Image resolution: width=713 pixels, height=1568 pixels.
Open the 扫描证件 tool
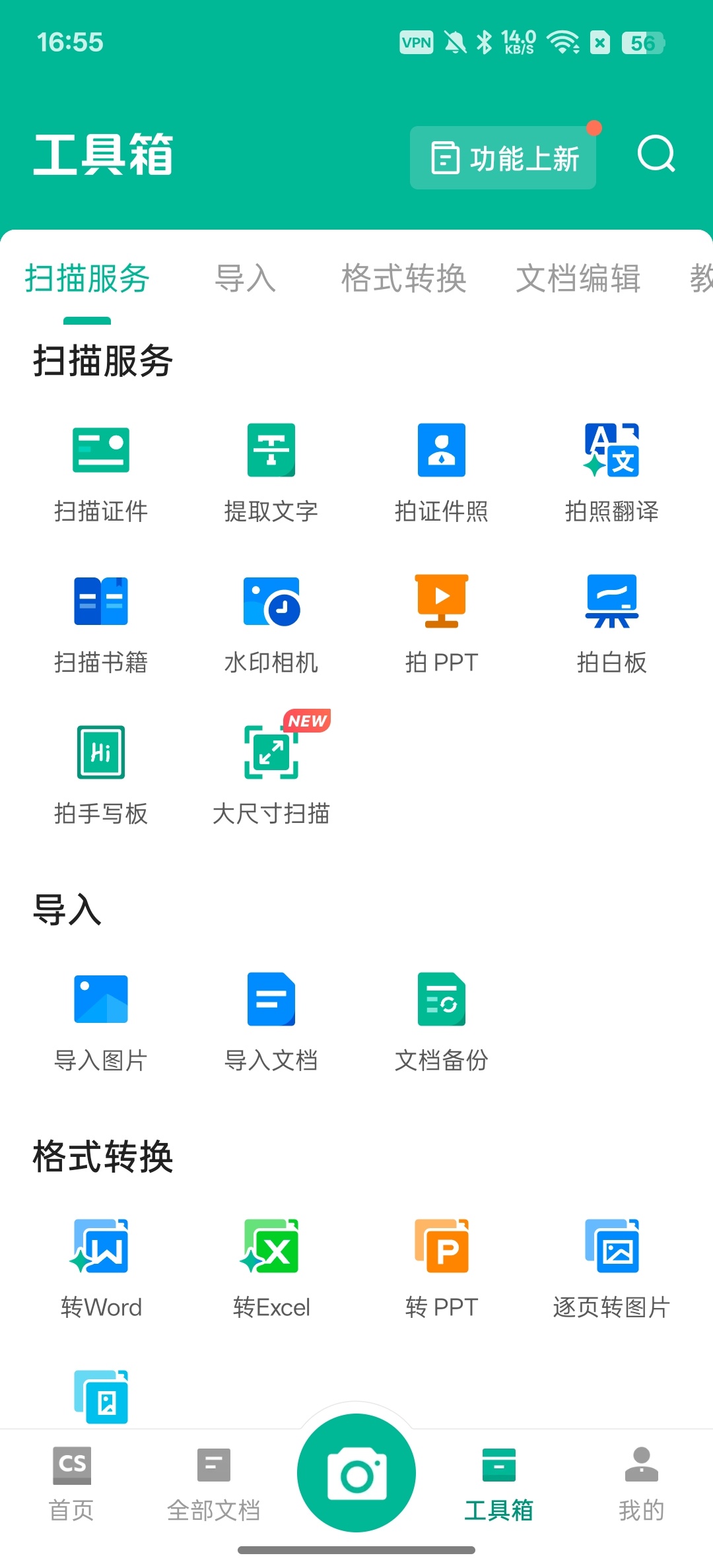coord(101,473)
